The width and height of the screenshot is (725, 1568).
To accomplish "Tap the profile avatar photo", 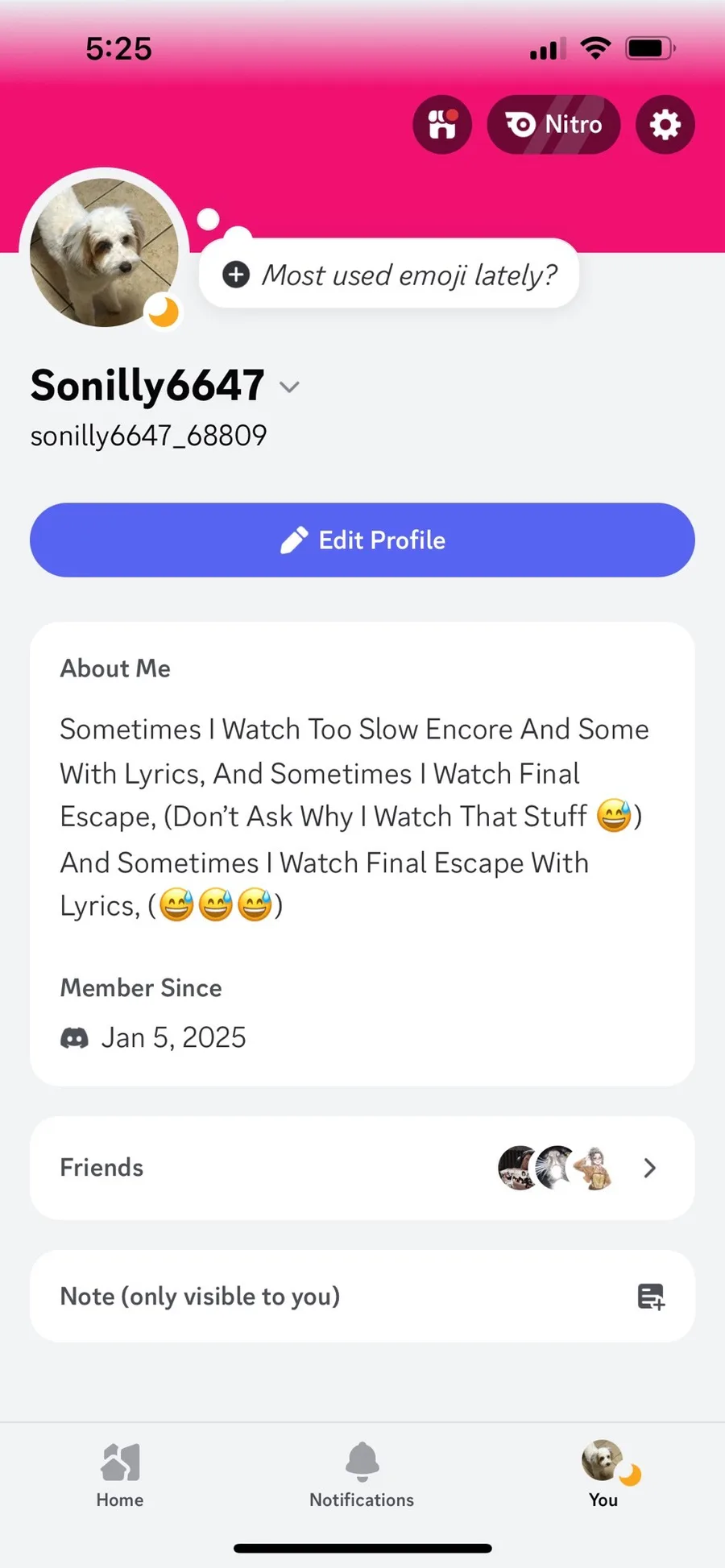I will point(104,252).
